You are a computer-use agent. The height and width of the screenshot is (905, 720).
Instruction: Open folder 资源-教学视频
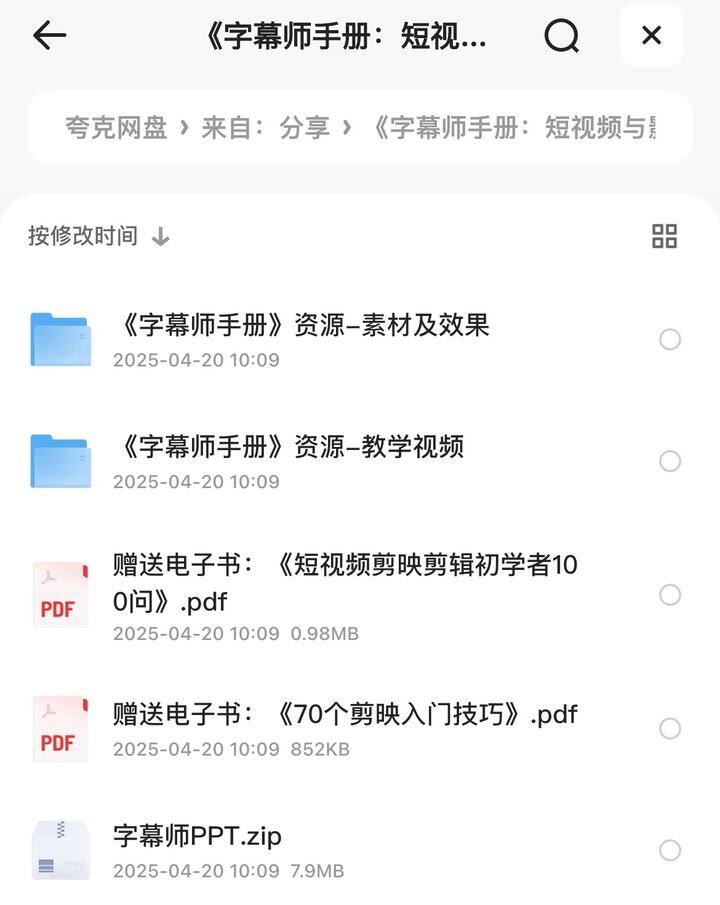pos(290,461)
